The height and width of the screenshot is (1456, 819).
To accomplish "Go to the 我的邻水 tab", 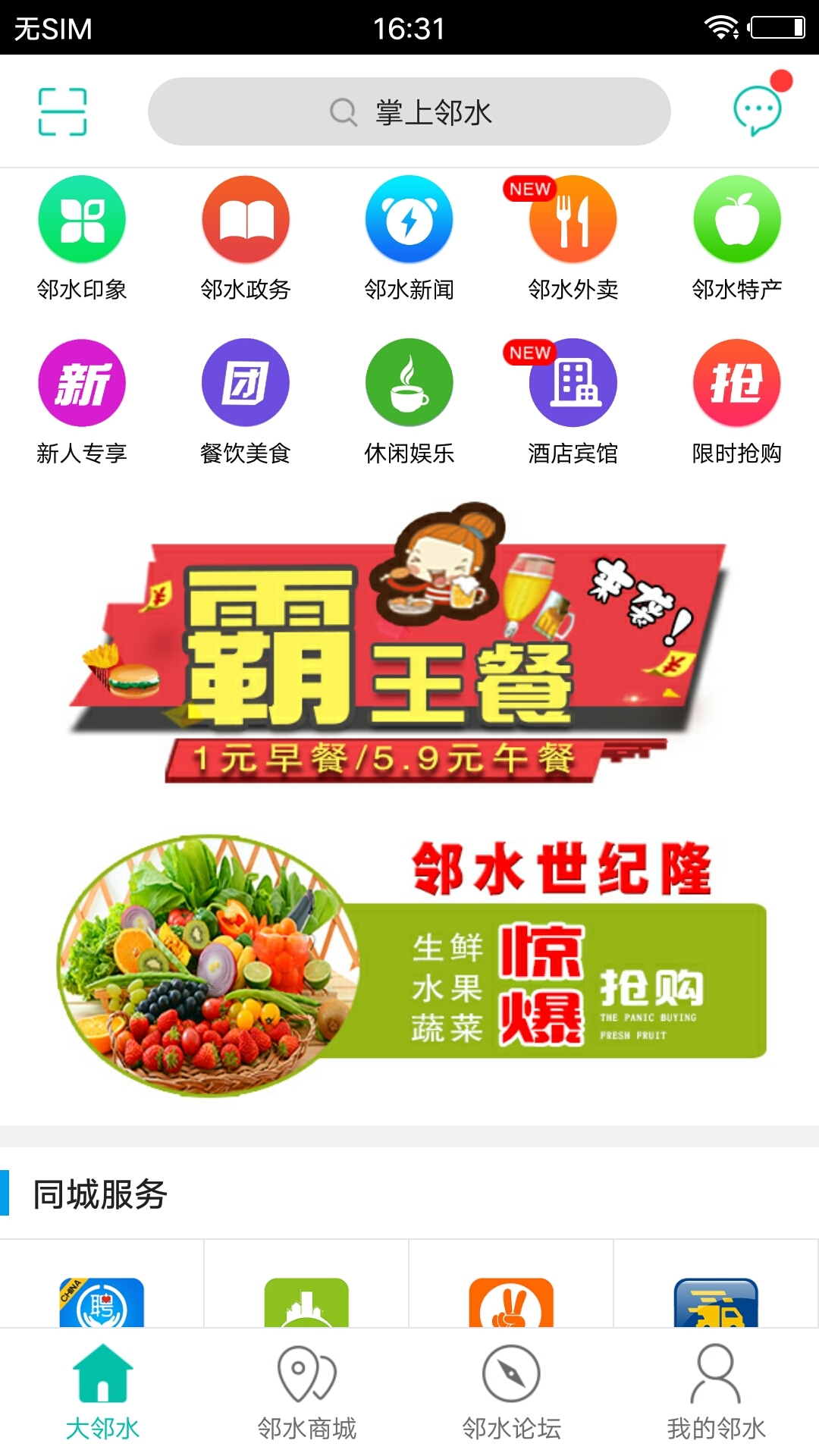I will (717, 1392).
